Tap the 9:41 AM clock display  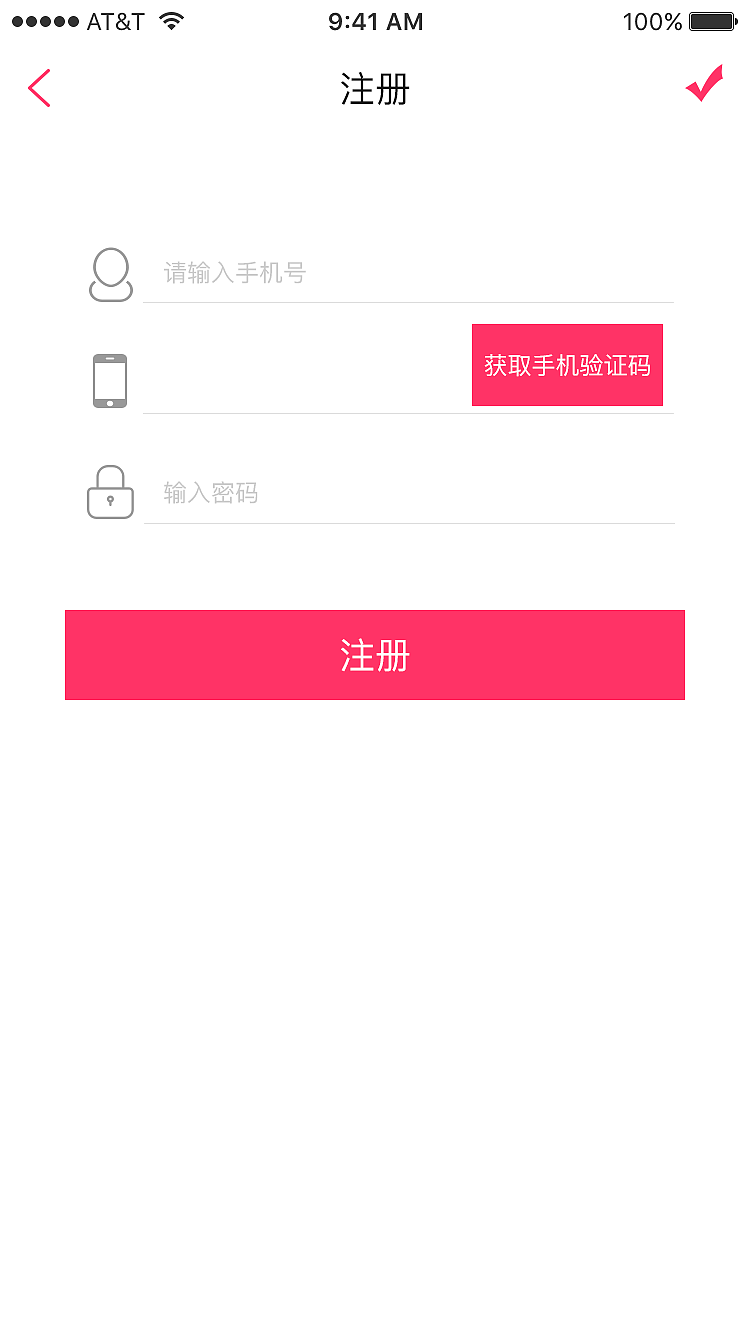click(x=375, y=21)
